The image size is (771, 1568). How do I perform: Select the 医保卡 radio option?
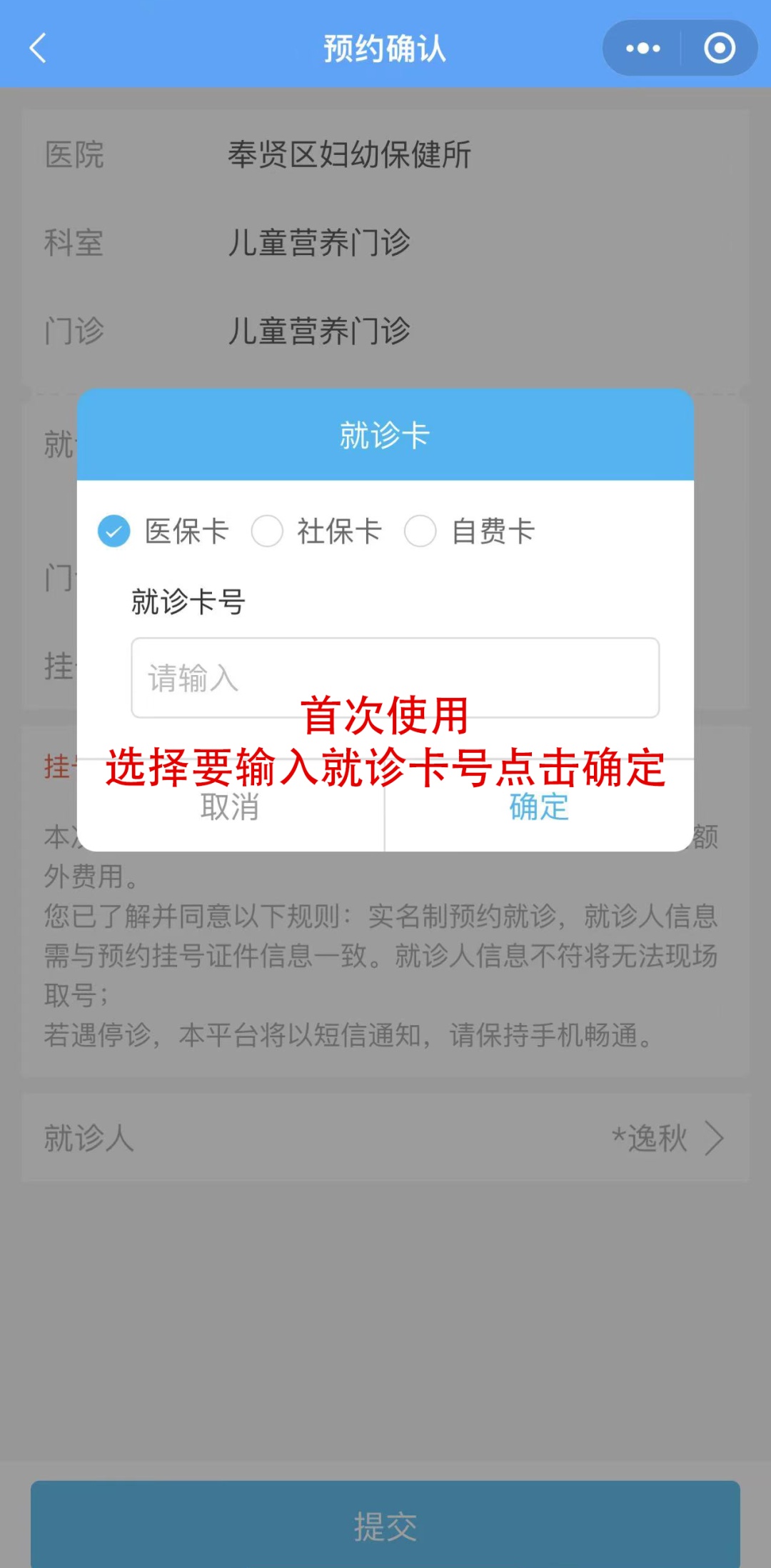click(x=114, y=531)
